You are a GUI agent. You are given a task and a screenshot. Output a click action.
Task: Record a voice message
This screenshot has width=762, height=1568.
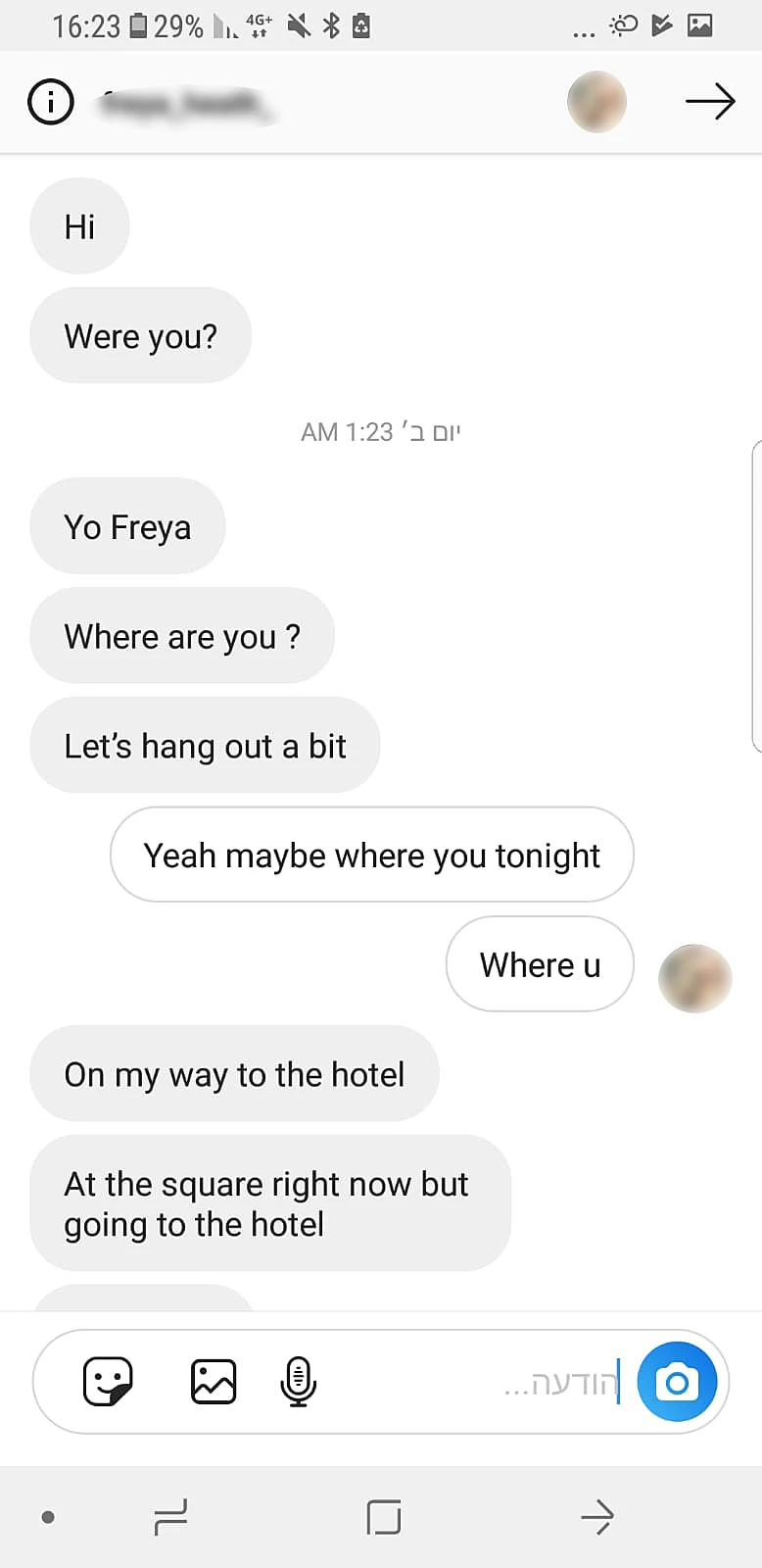298,1382
